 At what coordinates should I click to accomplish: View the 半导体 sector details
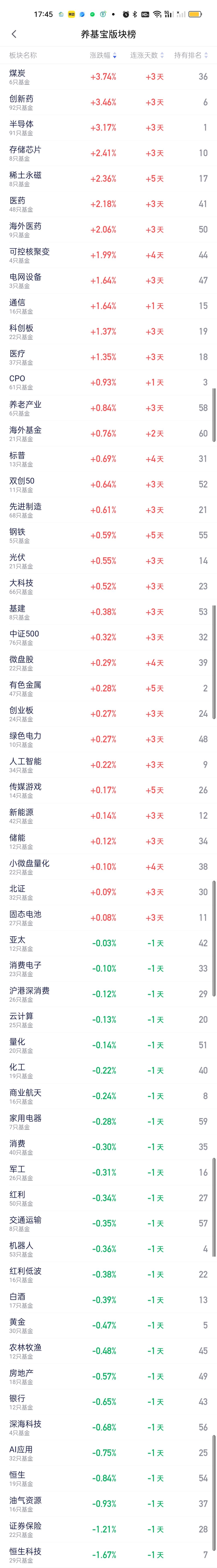pyautogui.click(x=108, y=128)
